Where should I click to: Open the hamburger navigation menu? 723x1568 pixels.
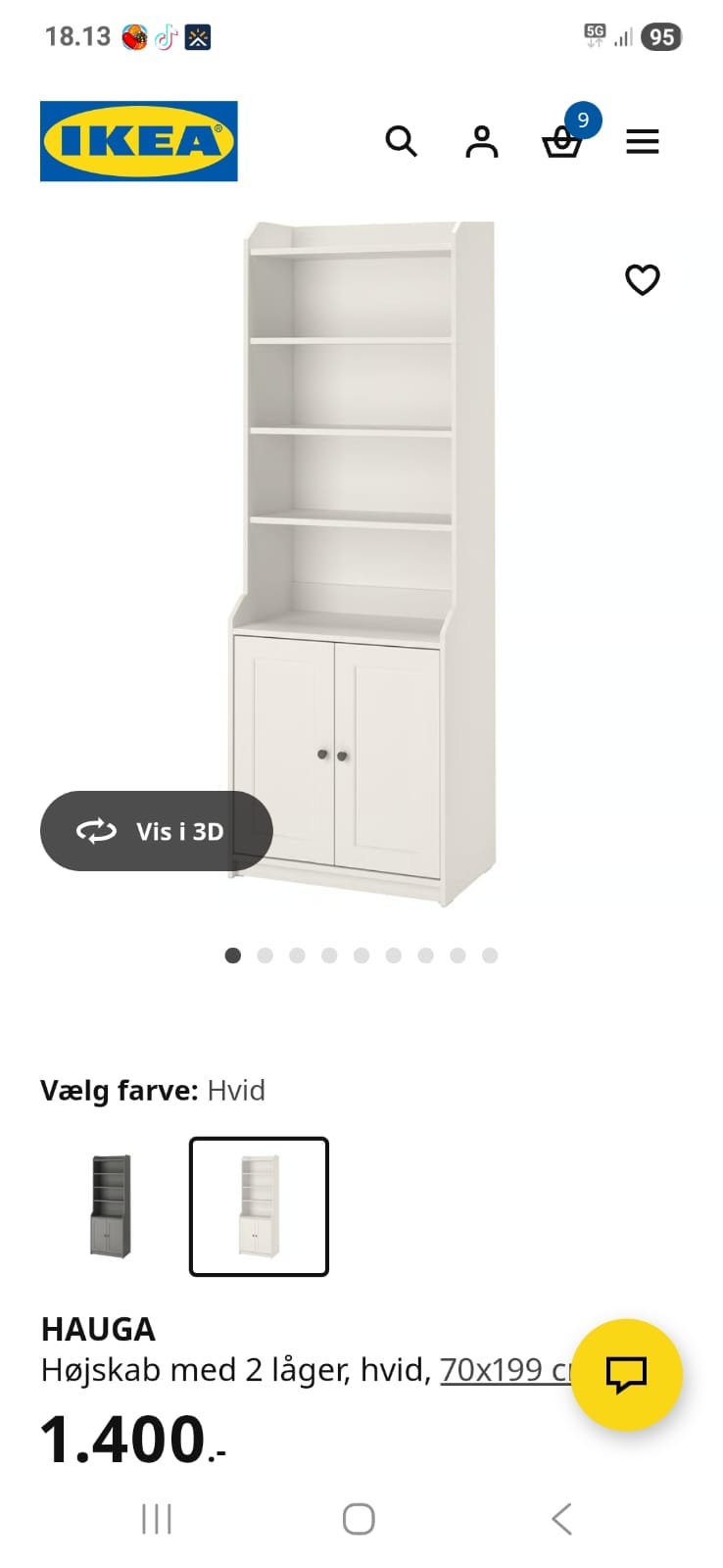tap(643, 142)
